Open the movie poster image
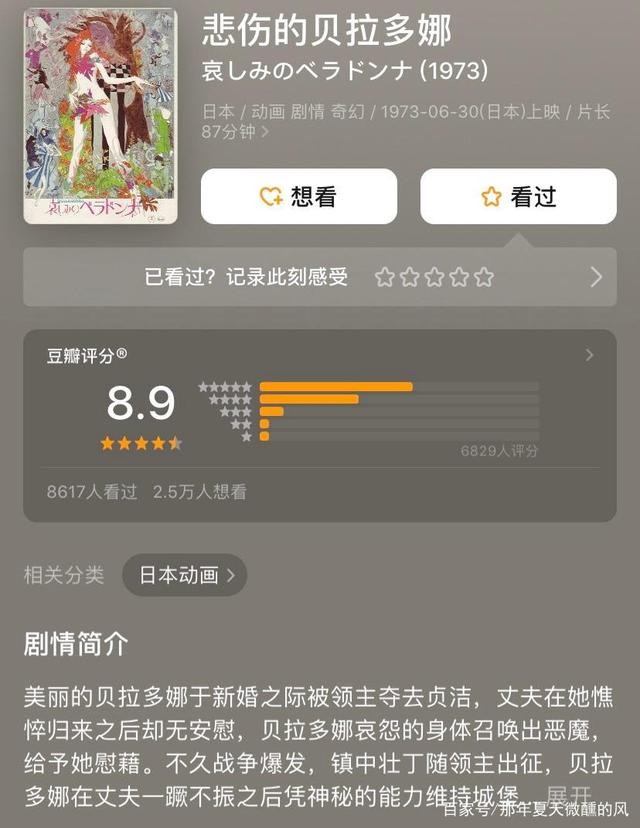Screen dimensions: 640x828 coord(100,116)
